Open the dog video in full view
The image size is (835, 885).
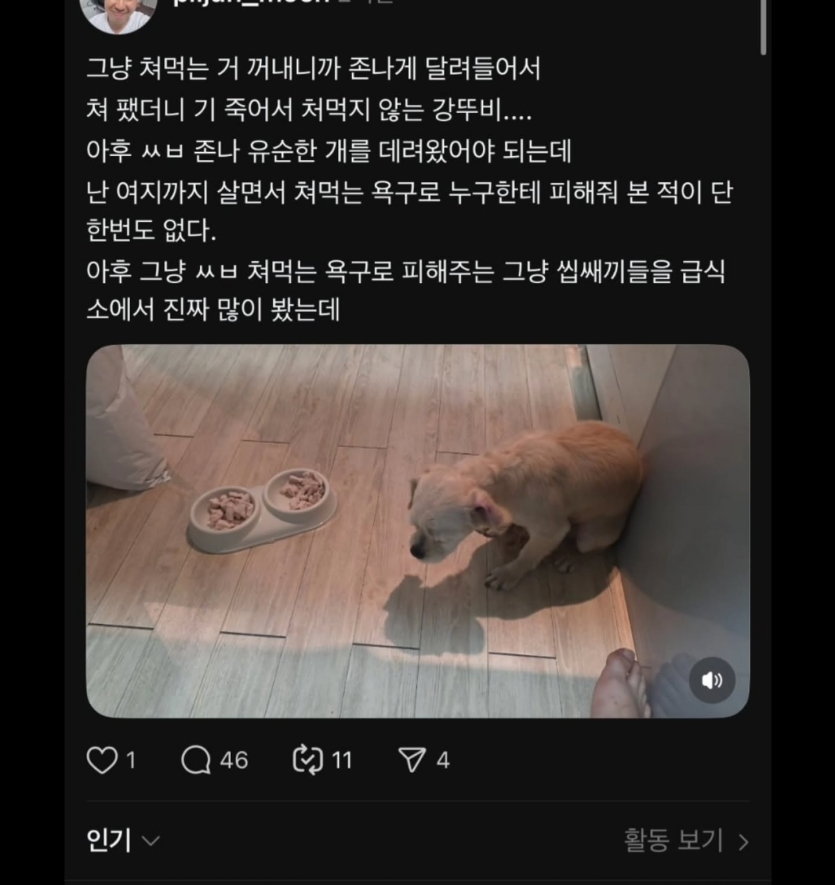[x=417, y=530]
